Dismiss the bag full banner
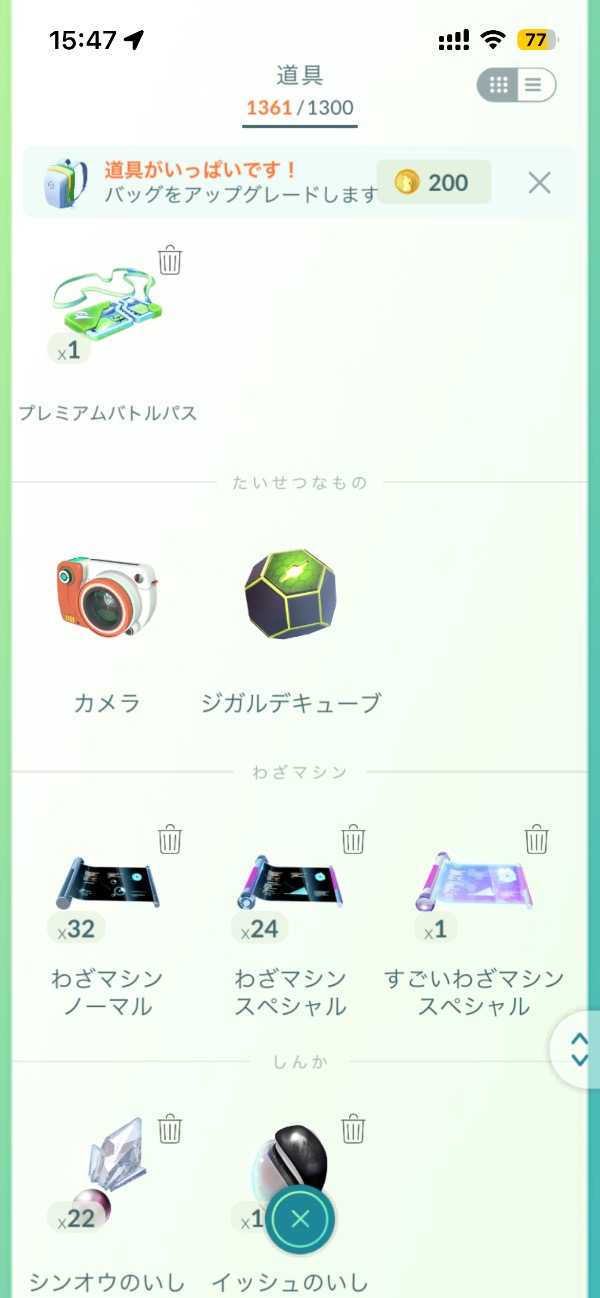Viewport: 600px width, 1298px height. click(539, 182)
